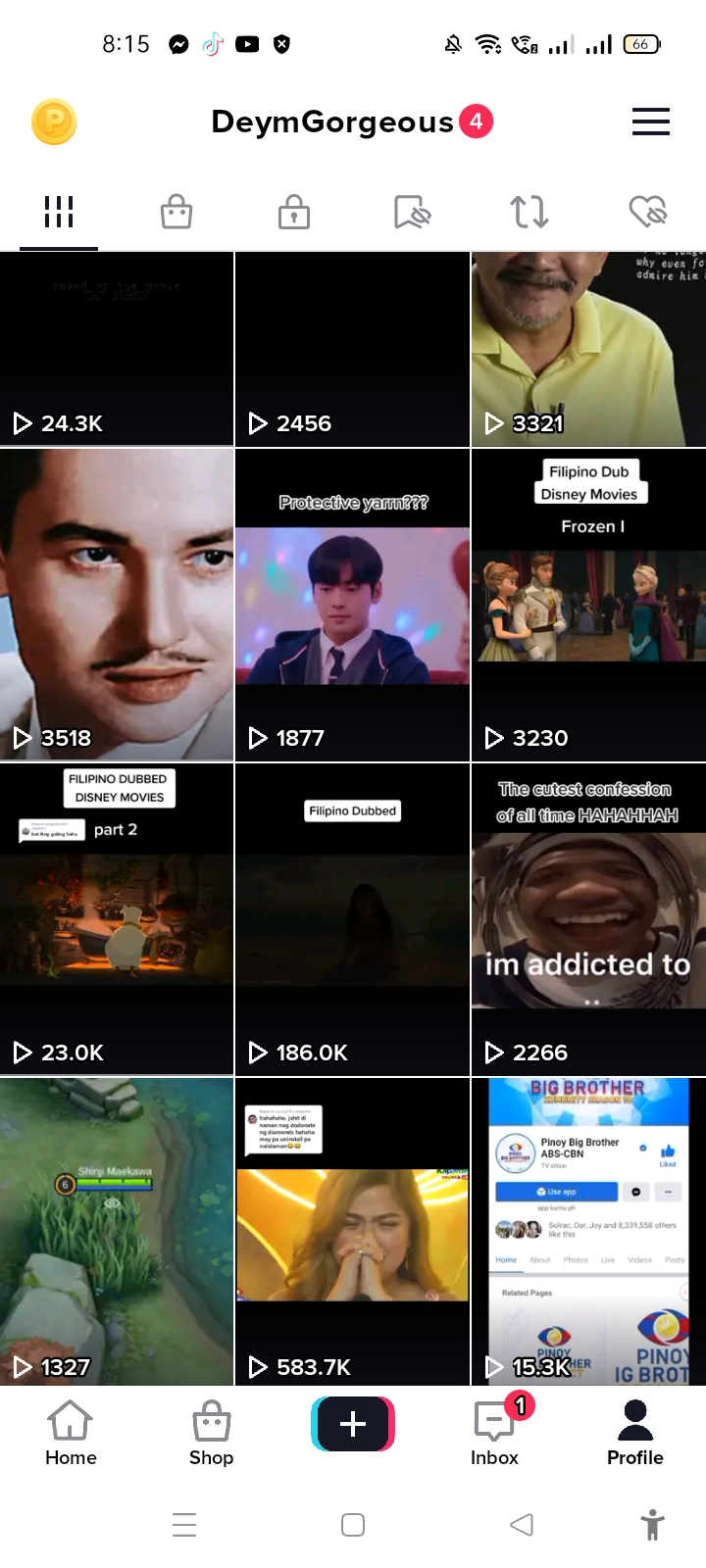706x1568 pixels.
Task: Open the Shop tab in bottom navigation
Action: point(211,1433)
